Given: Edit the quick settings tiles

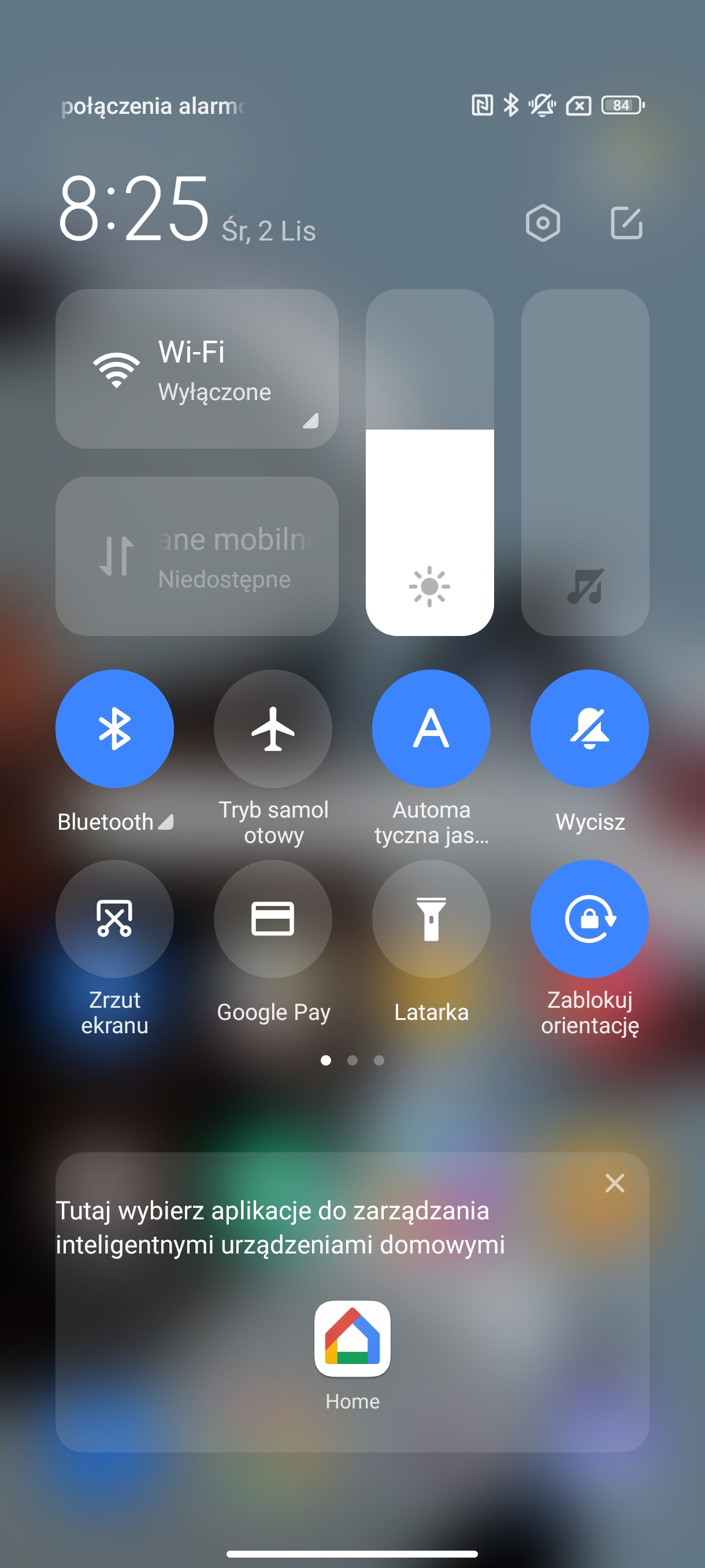Looking at the screenshot, I should 626,223.
